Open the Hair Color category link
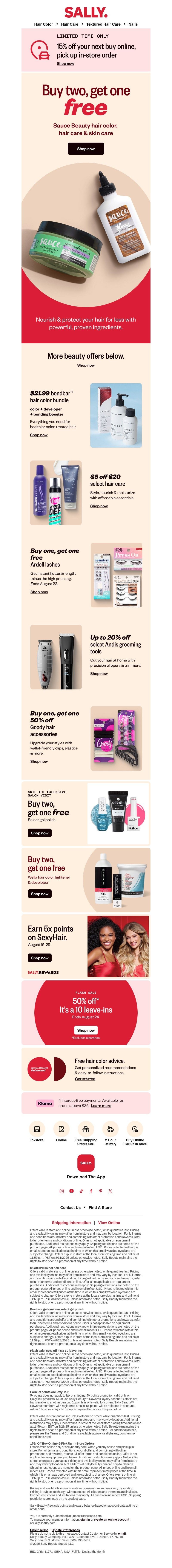The width and height of the screenshot is (172, 1568). [43, 24]
